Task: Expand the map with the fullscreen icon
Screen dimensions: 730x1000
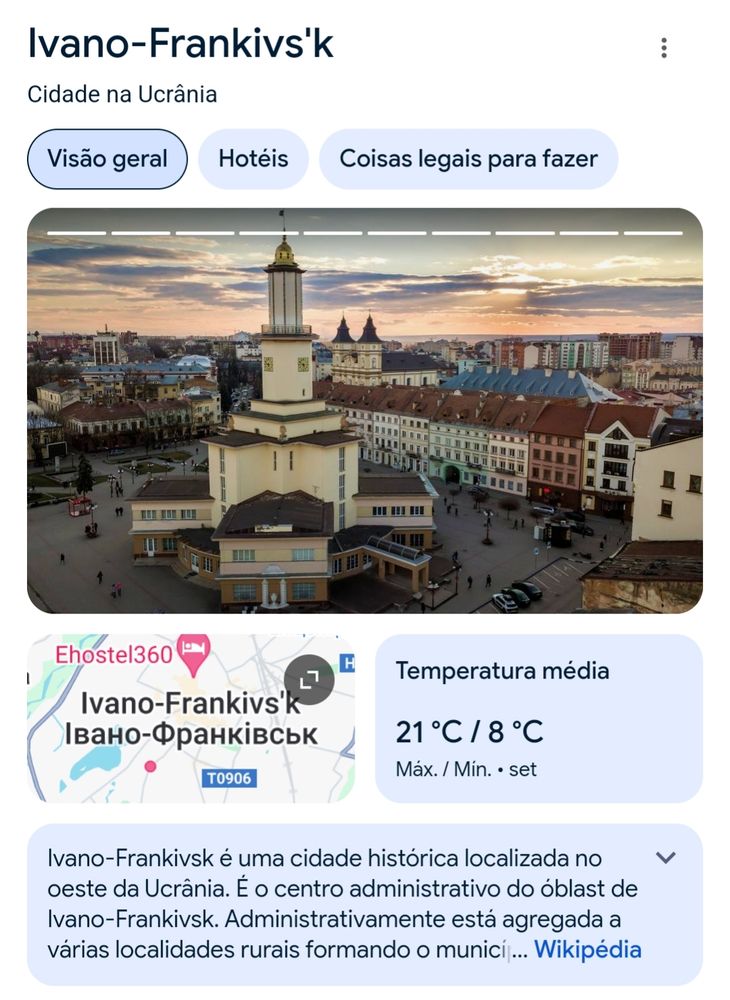Action: [x=309, y=680]
